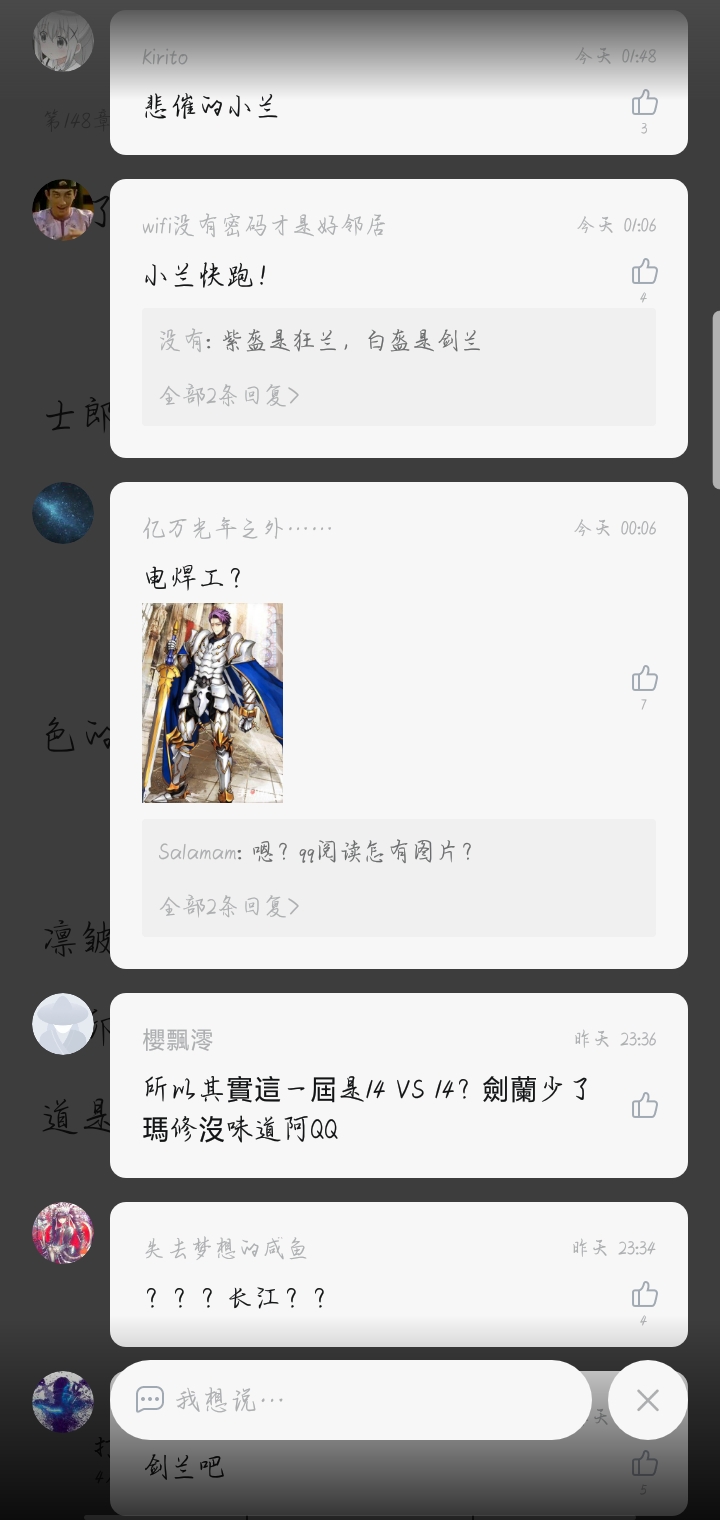Like the comment 小兰快跑!
This screenshot has width=720, height=1520.
[x=645, y=272]
